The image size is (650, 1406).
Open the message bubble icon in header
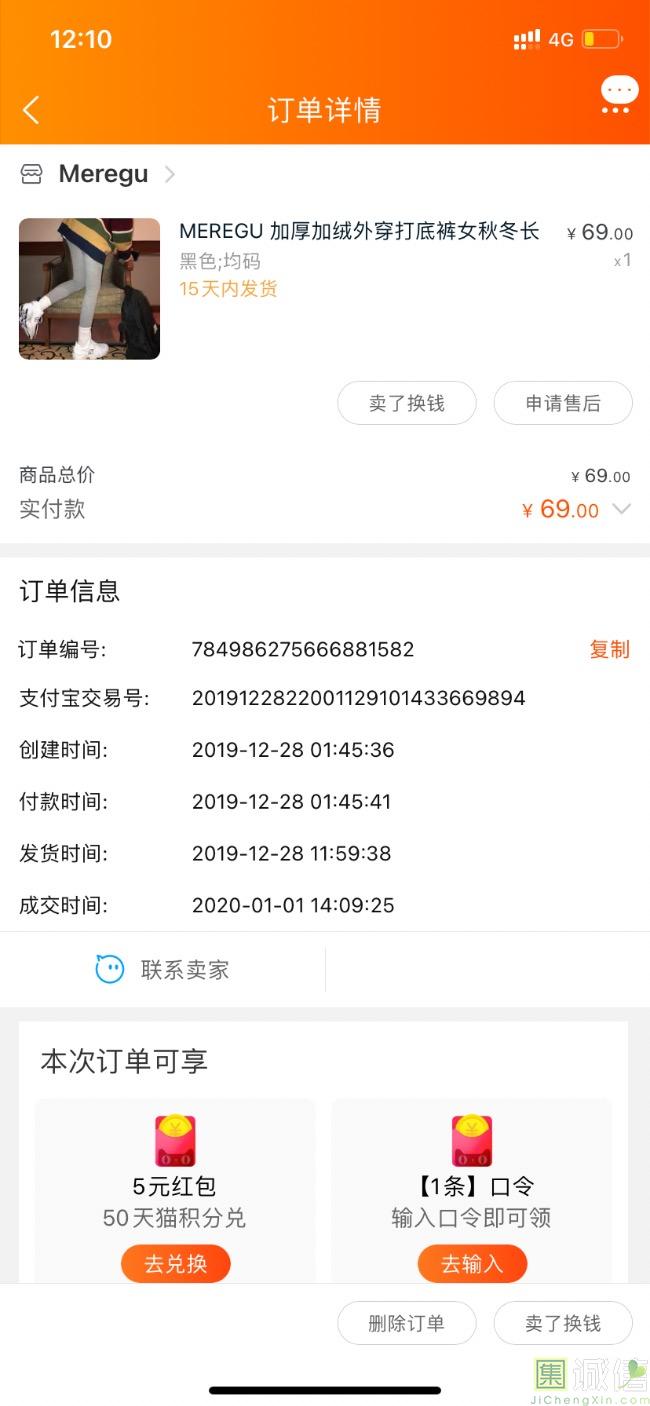click(618, 95)
